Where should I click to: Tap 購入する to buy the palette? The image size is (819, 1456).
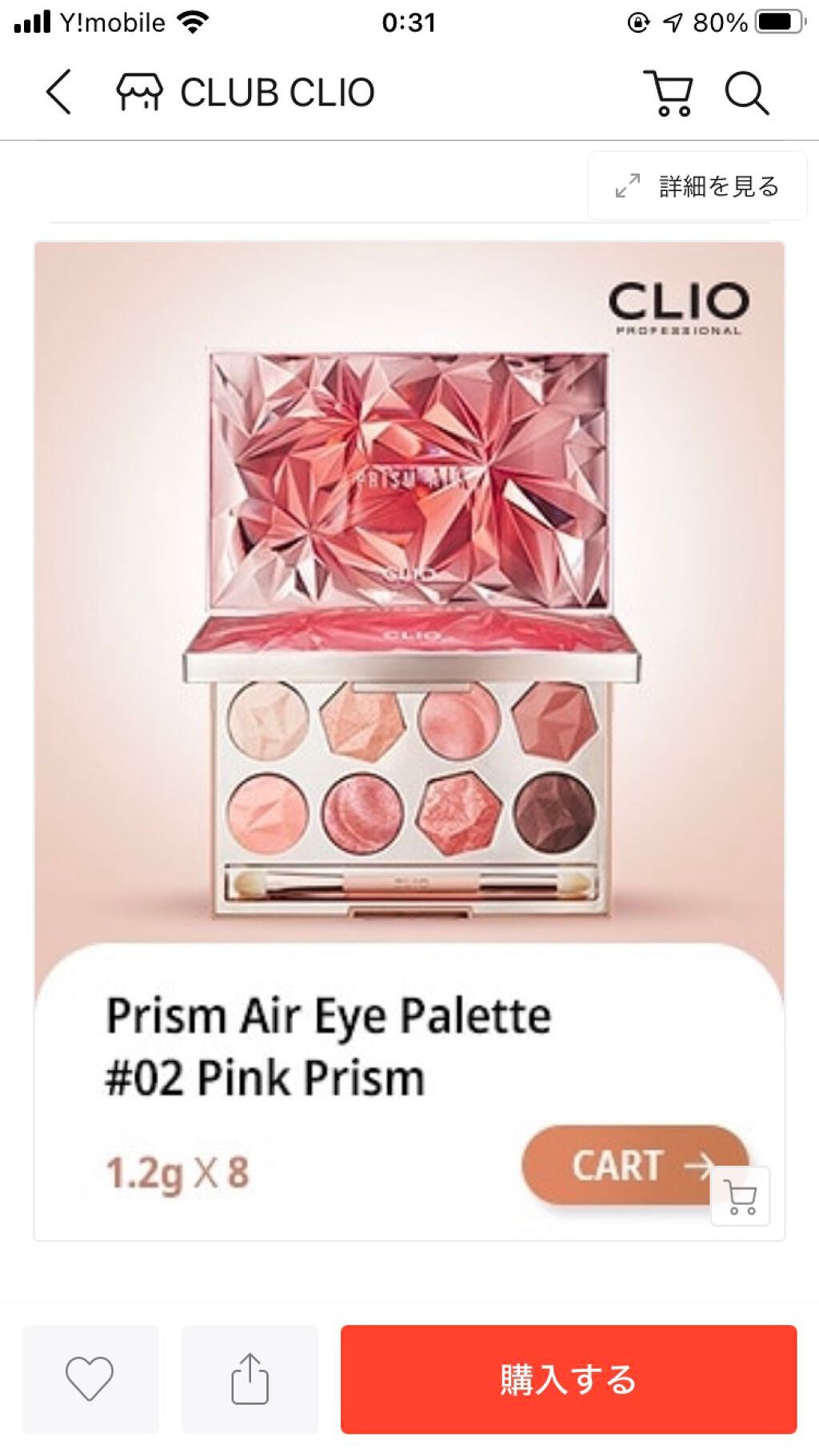click(x=568, y=1378)
